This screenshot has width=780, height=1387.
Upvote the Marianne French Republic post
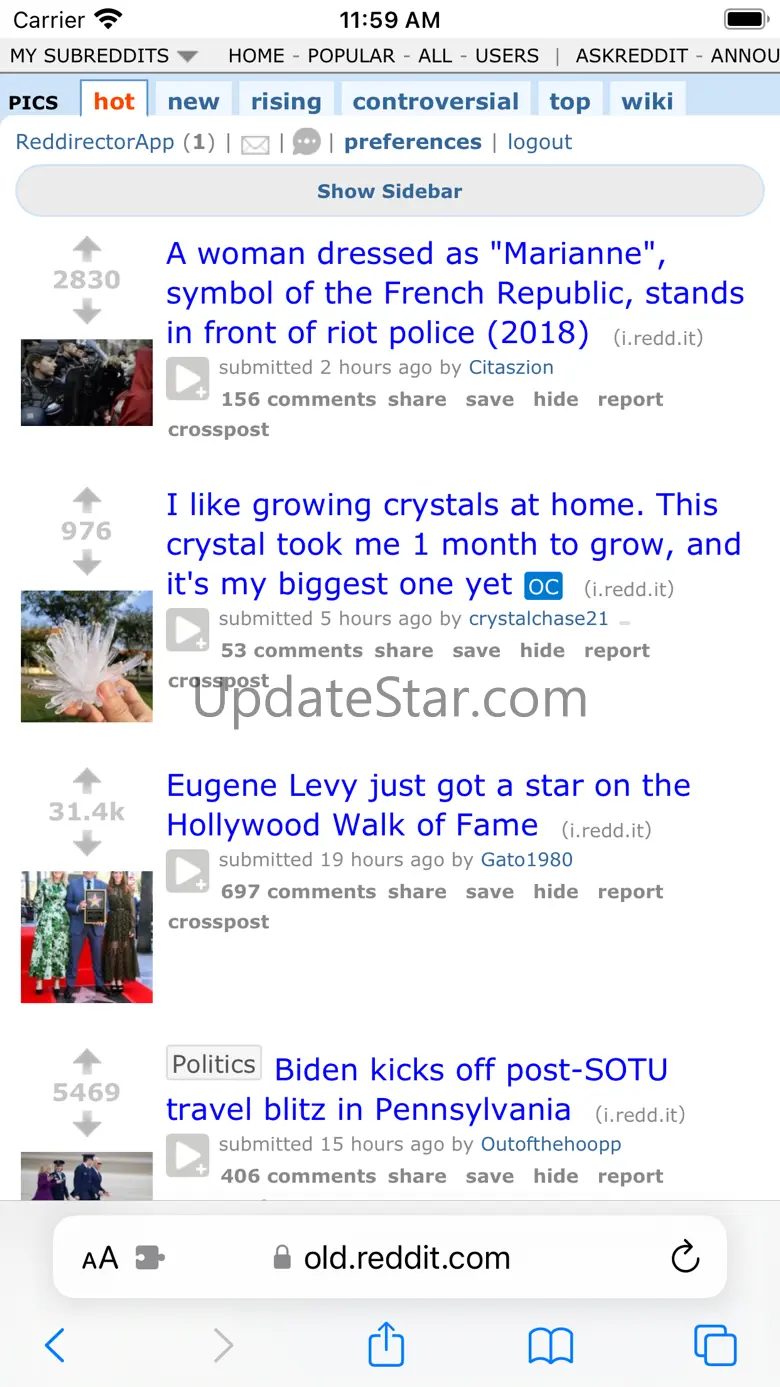[87, 248]
